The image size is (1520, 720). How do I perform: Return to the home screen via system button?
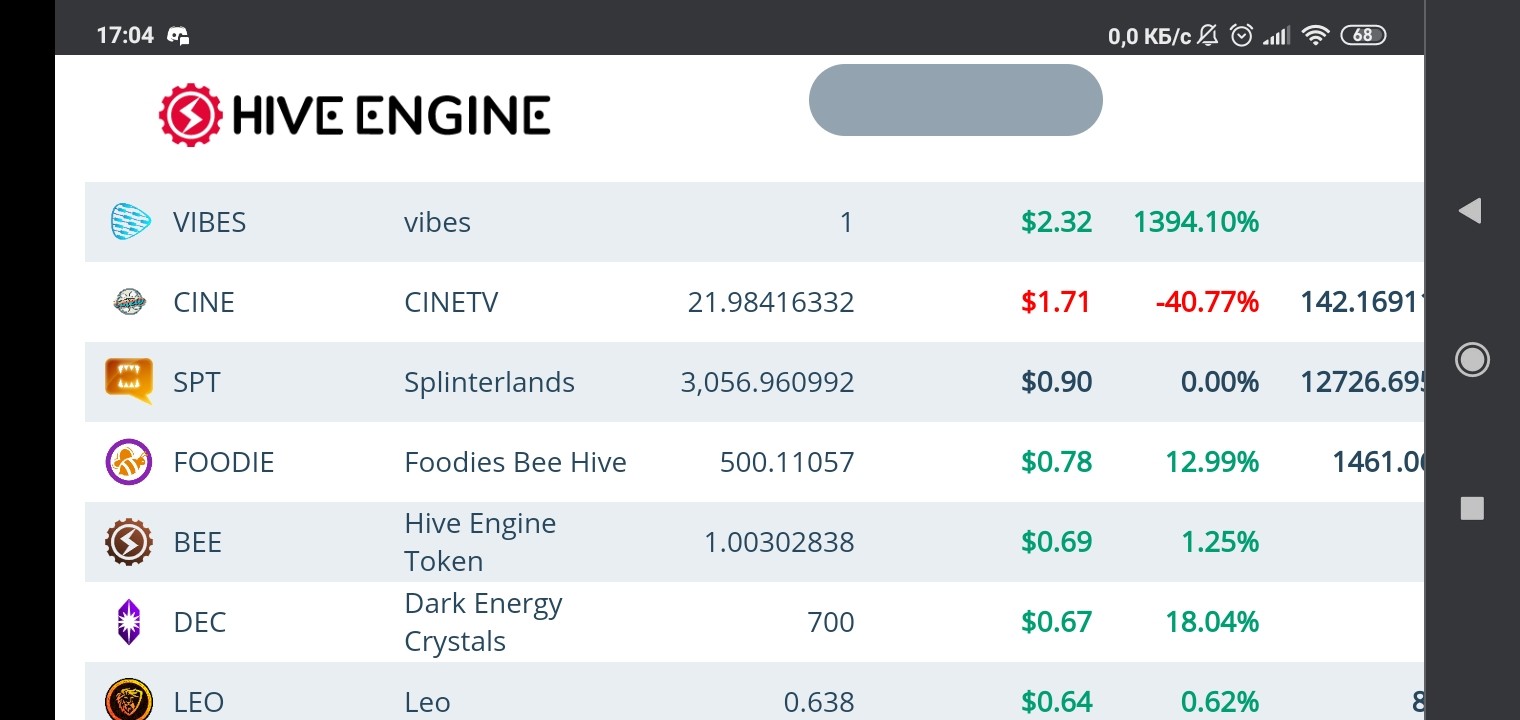pos(1471,360)
